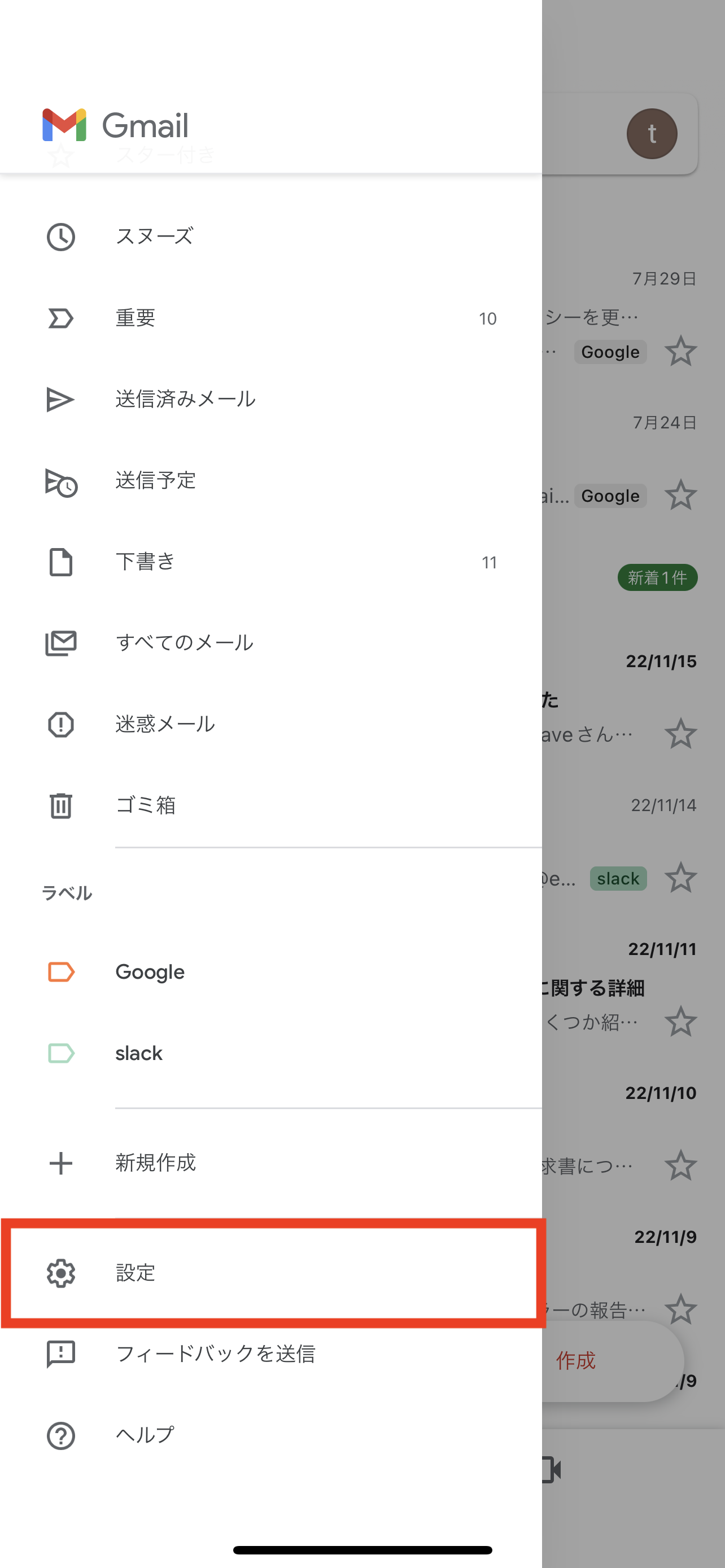Image resolution: width=725 pixels, height=1568 pixels.
Task: Open ヘルプ (Help)
Action: click(271, 1436)
